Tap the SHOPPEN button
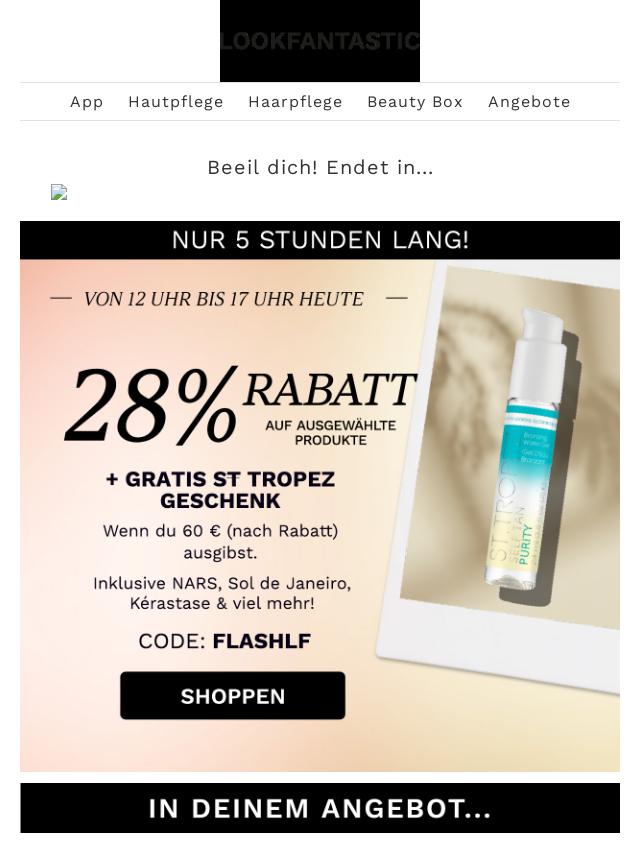This screenshot has height=854, width=640. tap(233, 696)
